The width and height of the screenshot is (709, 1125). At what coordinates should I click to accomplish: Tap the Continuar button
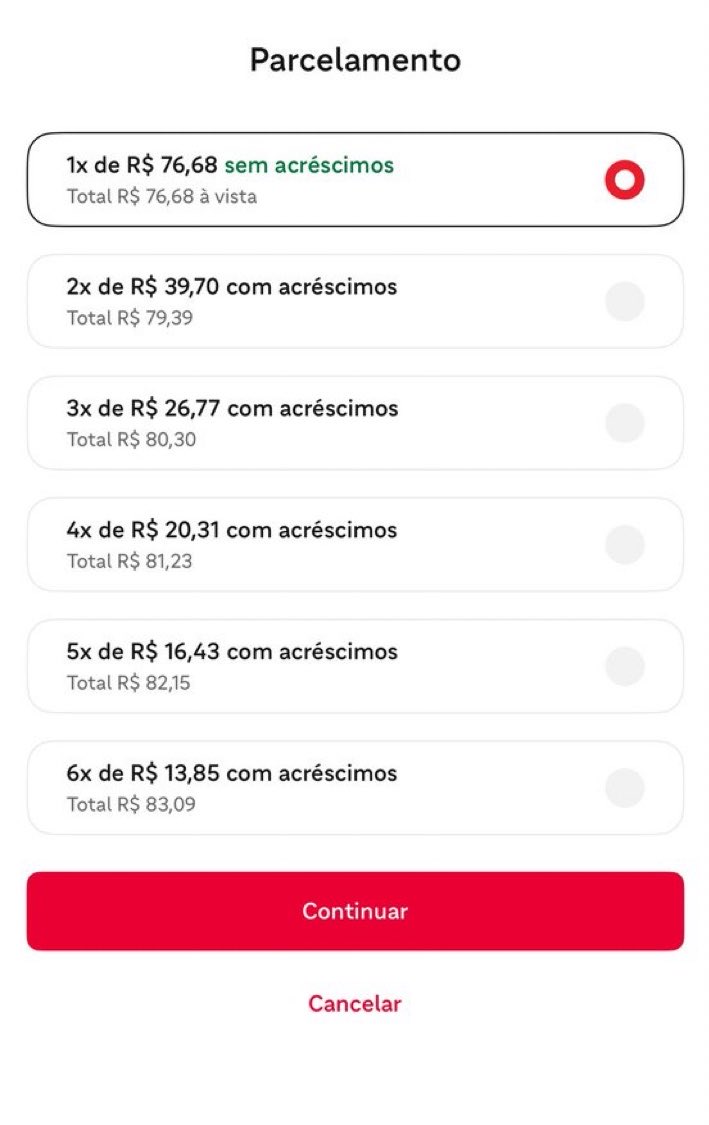pos(355,911)
